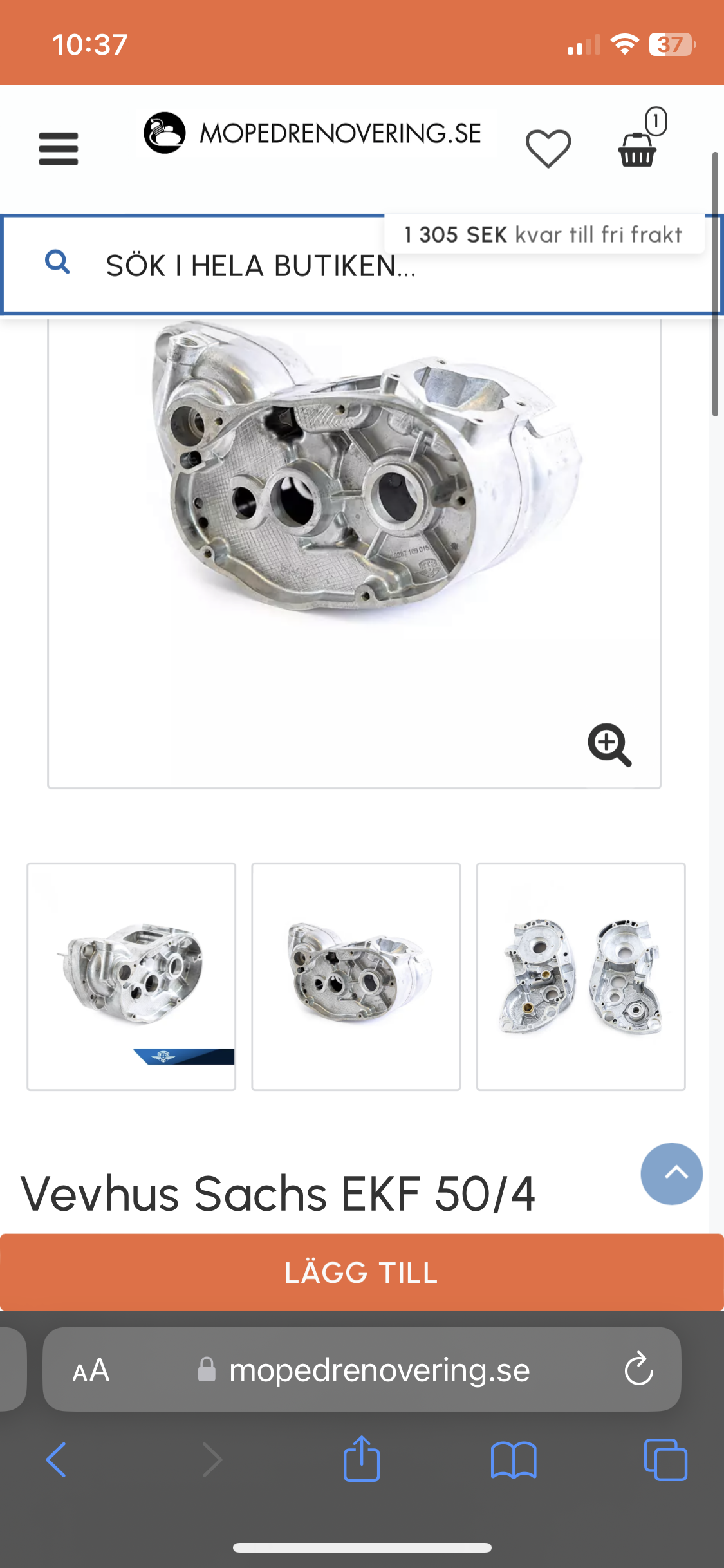Tap the scroll-to-top arrow button
This screenshot has width=724, height=1568.
[671, 1173]
